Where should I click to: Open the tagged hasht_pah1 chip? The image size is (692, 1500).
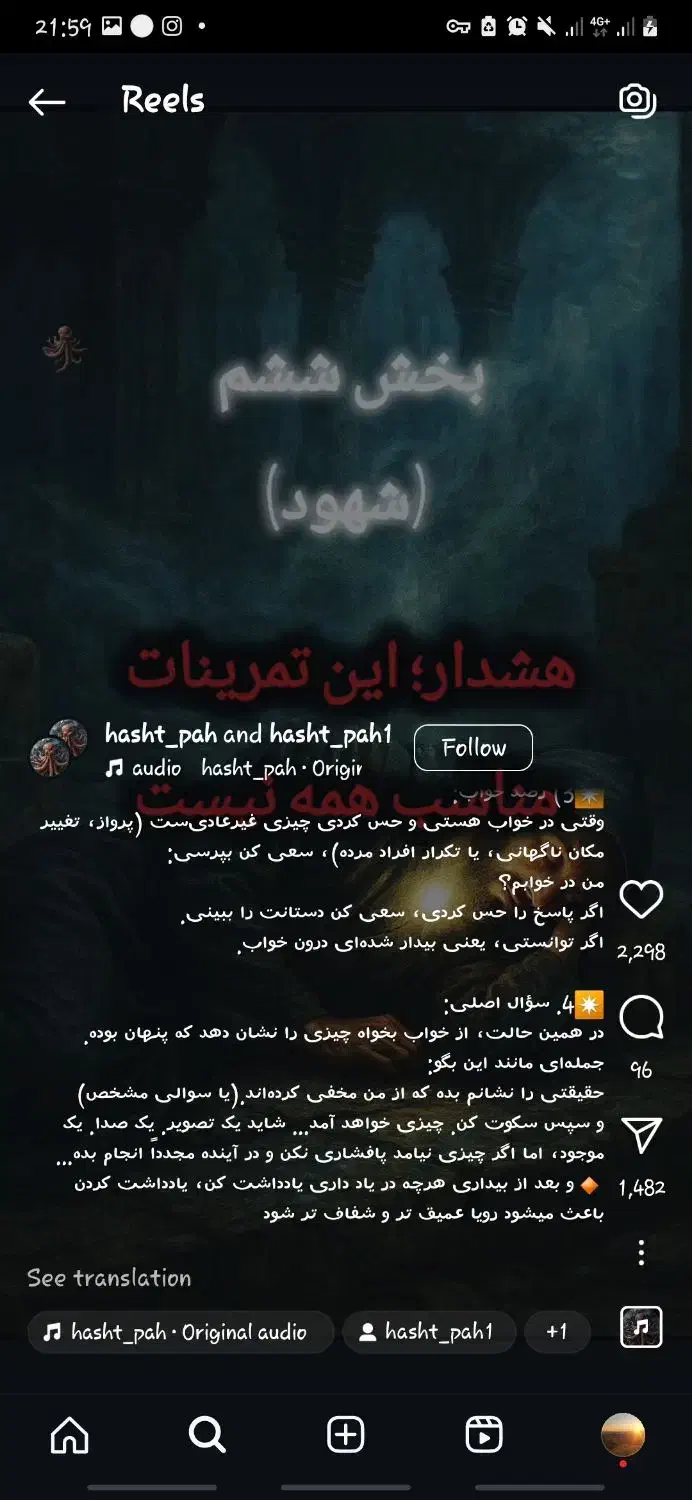click(x=429, y=1332)
